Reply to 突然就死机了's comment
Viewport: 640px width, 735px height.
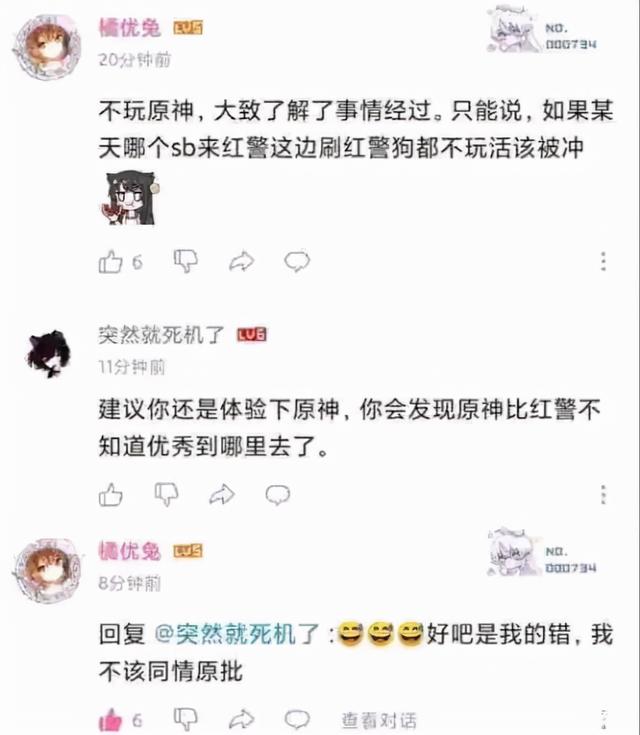(x=277, y=494)
